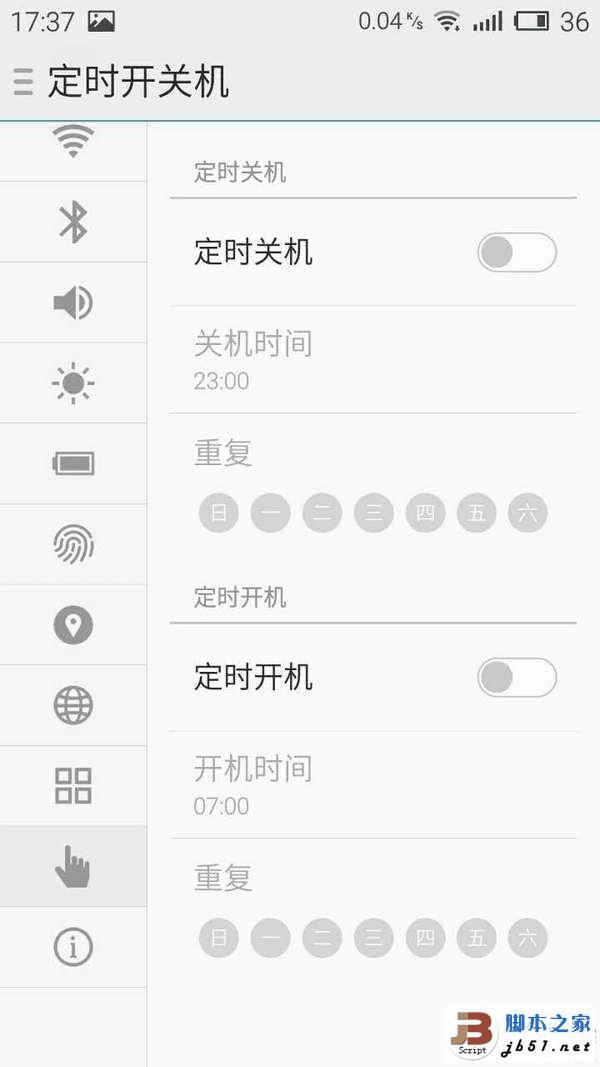Open battery settings in the sidebar

click(x=73, y=463)
